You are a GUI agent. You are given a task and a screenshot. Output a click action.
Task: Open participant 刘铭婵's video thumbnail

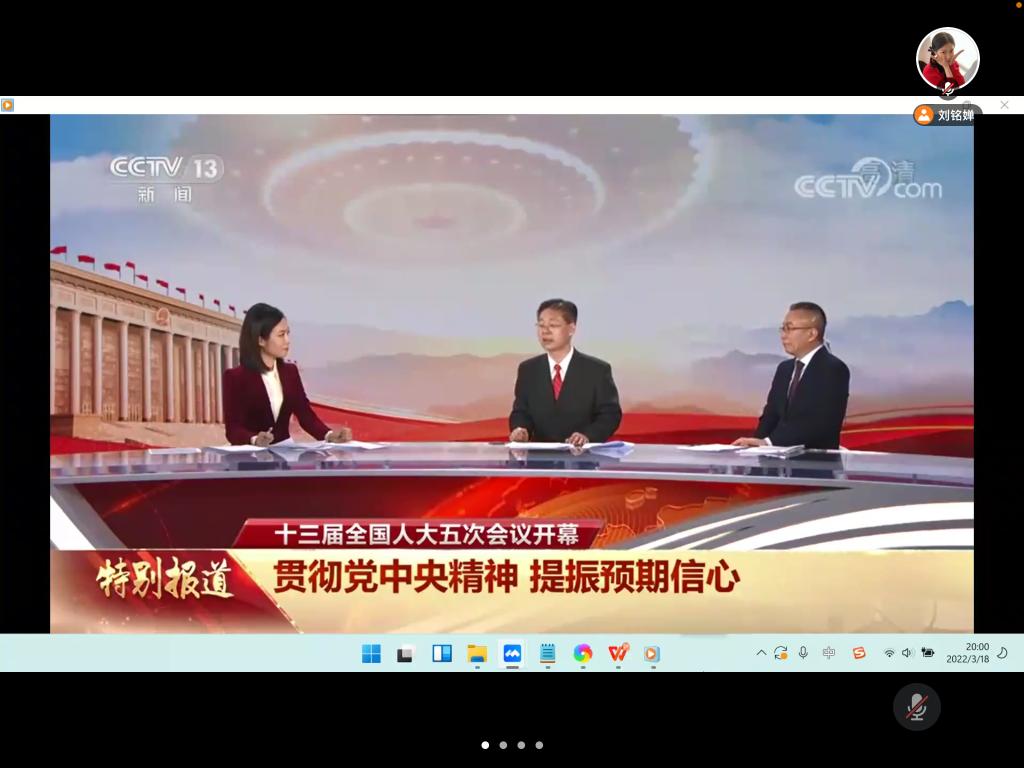click(x=947, y=59)
